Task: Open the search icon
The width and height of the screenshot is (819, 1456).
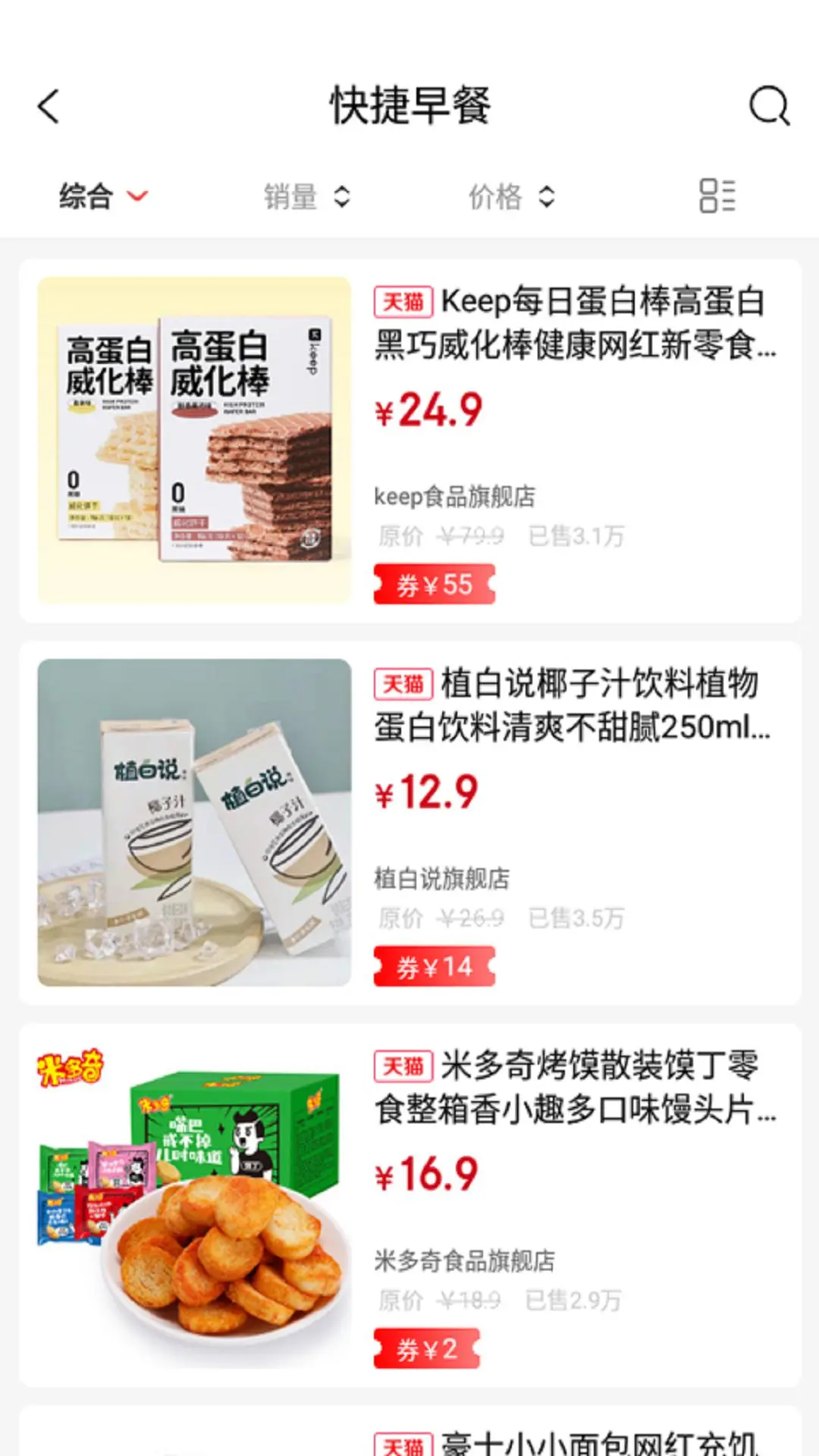Action: pyautogui.click(x=769, y=106)
